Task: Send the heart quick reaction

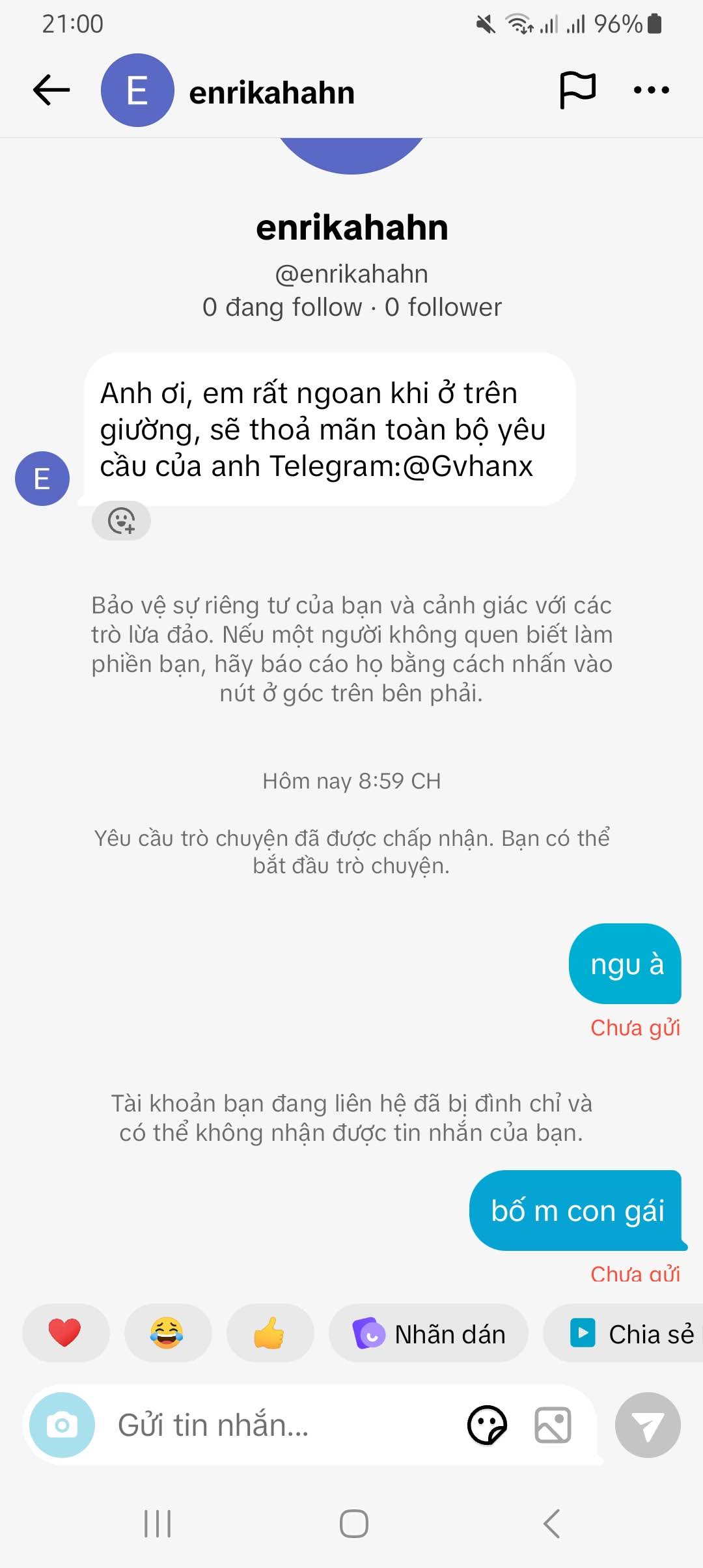Action: pyautogui.click(x=65, y=1333)
